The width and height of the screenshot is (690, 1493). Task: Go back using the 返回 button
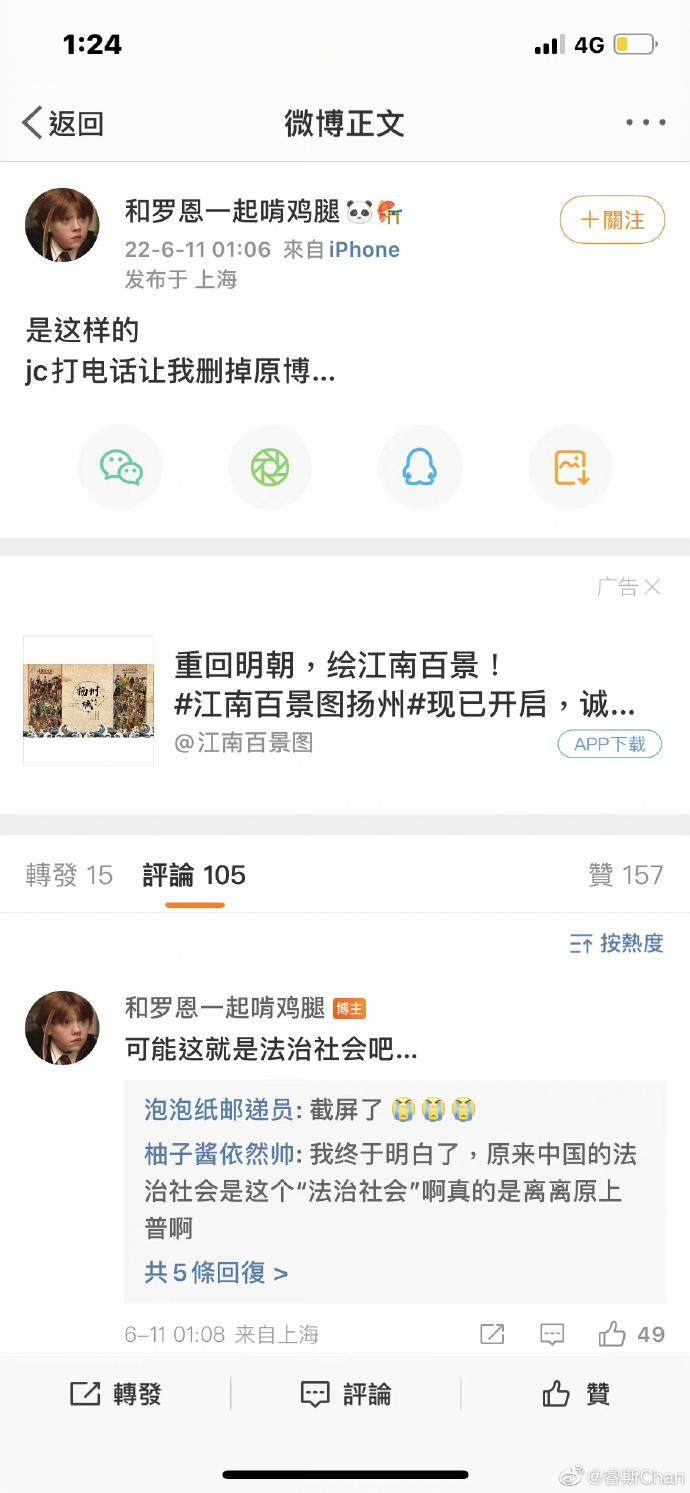tap(63, 123)
